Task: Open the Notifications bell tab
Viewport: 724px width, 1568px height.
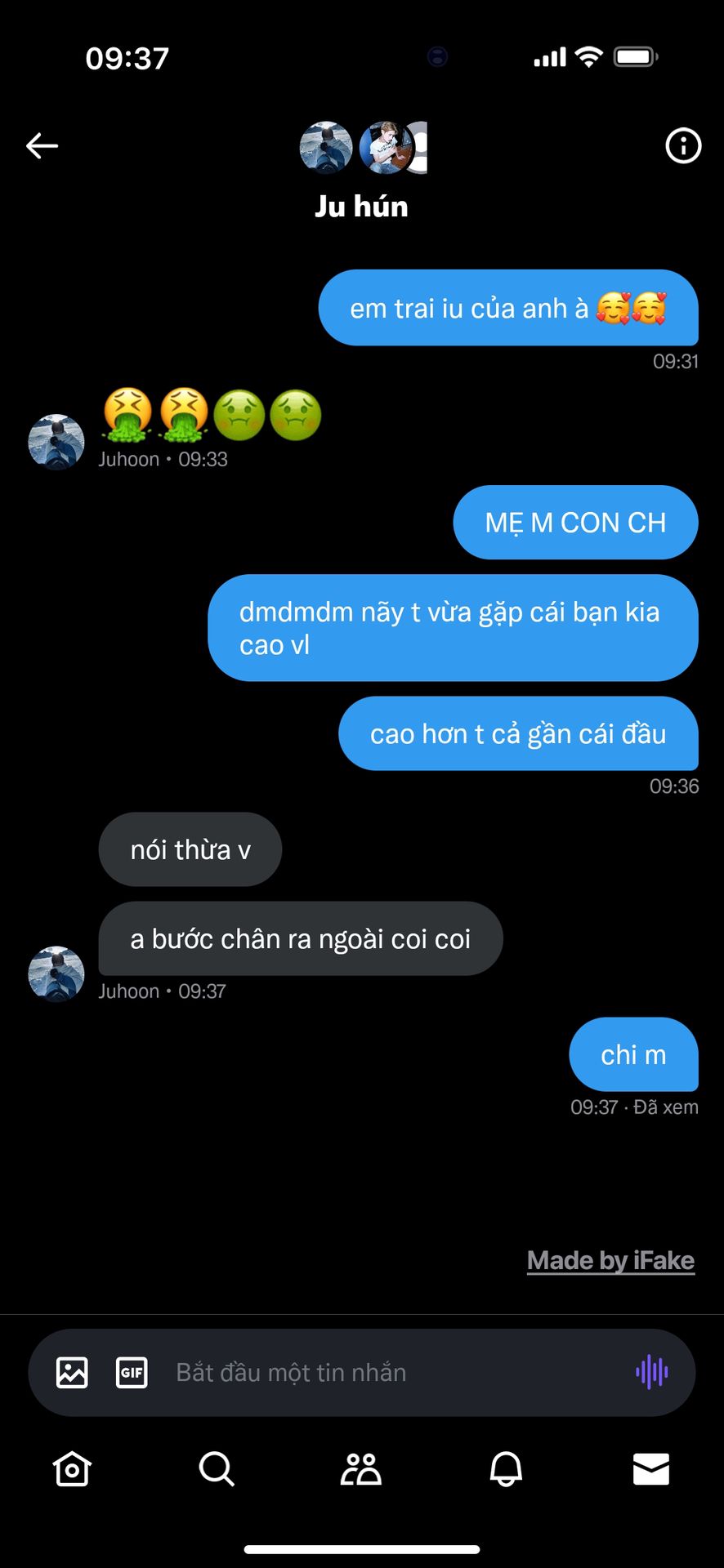Action: point(506,1469)
